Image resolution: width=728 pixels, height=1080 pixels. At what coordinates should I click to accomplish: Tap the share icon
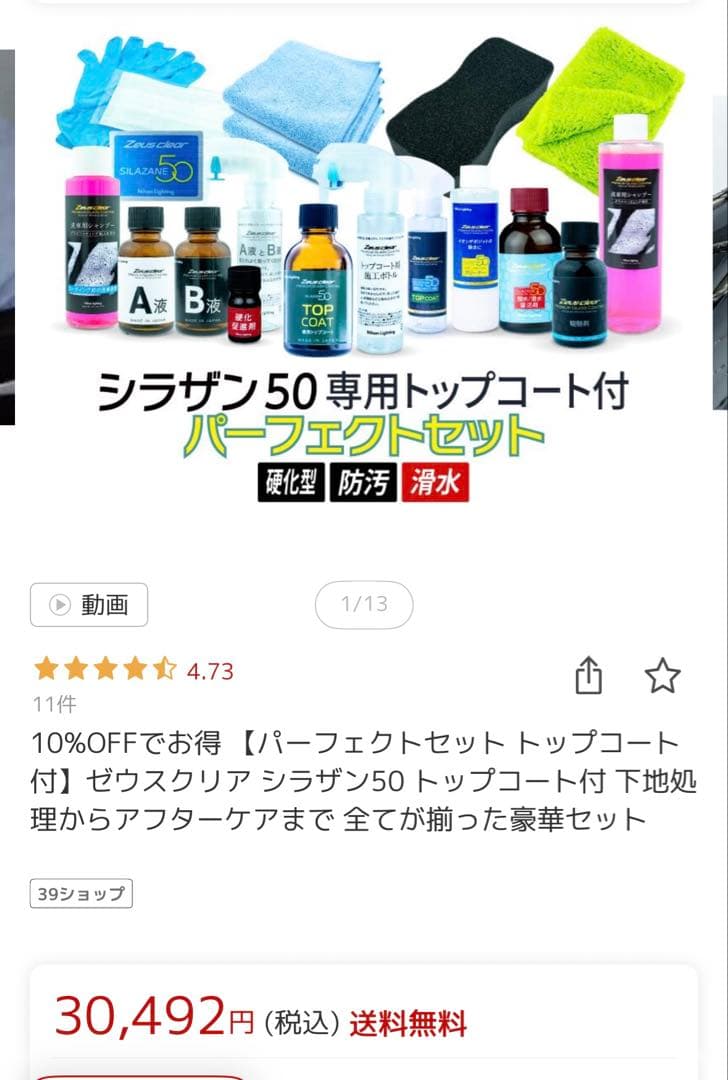590,676
